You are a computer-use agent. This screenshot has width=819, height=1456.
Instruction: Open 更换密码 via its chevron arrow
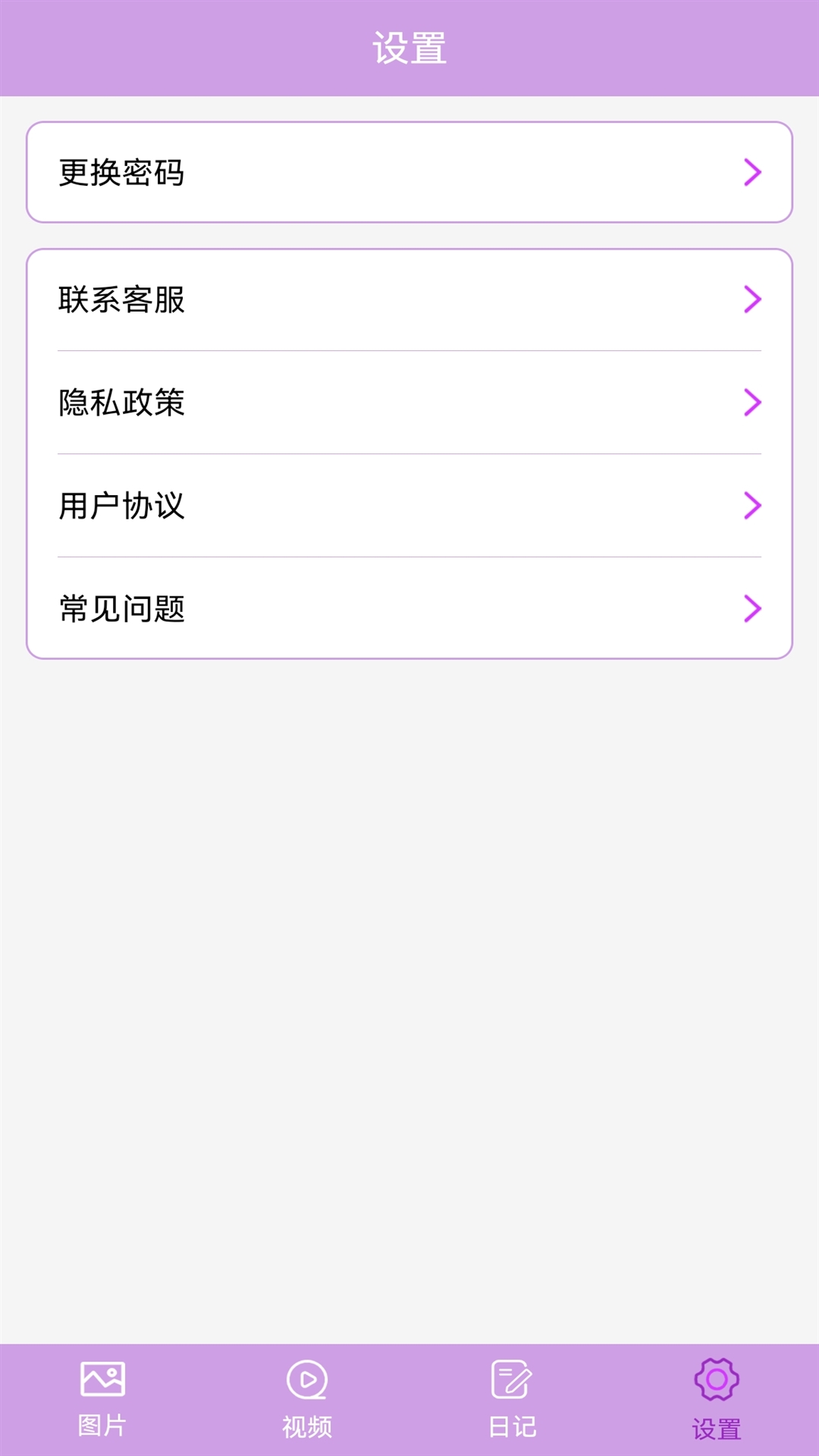pyautogui.click(x=752, y=173)
